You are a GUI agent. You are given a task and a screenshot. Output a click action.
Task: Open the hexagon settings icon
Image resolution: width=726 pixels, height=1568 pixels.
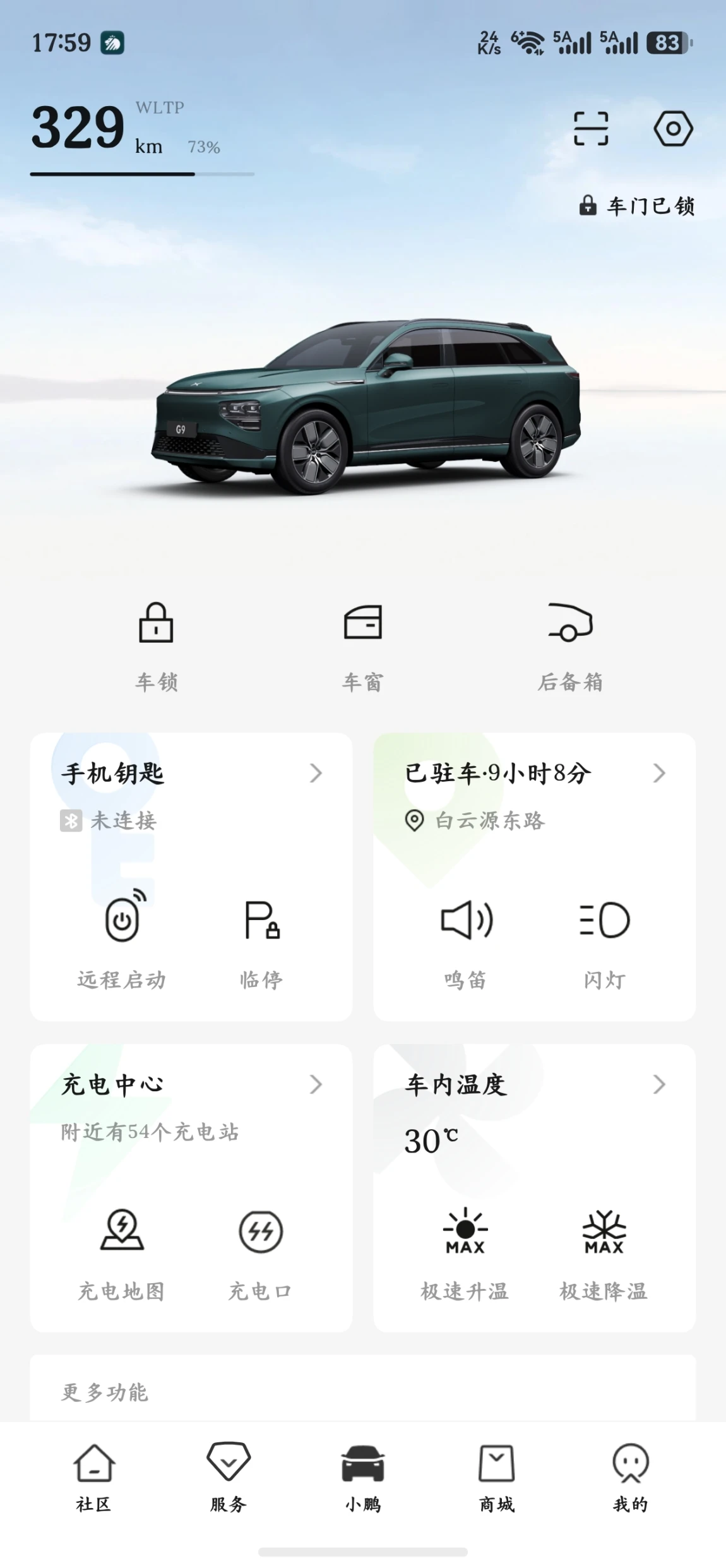(x=672, y=129)
